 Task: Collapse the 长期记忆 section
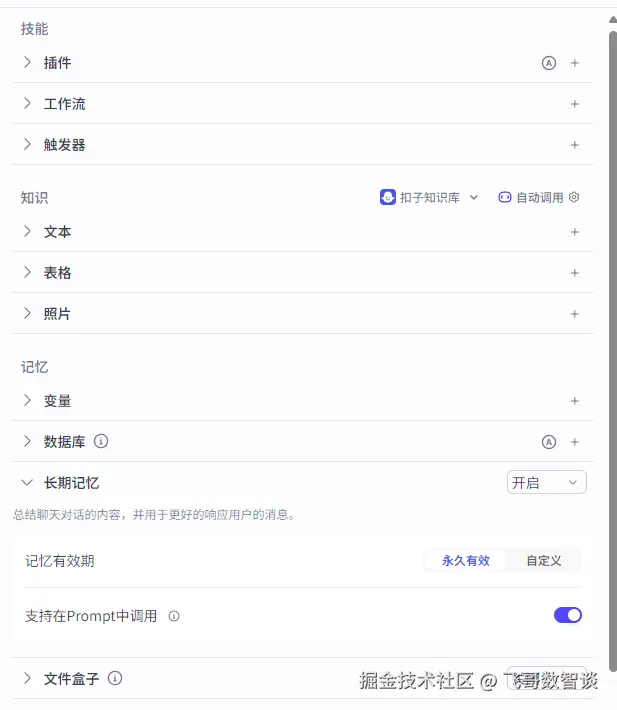pos(28,483)
